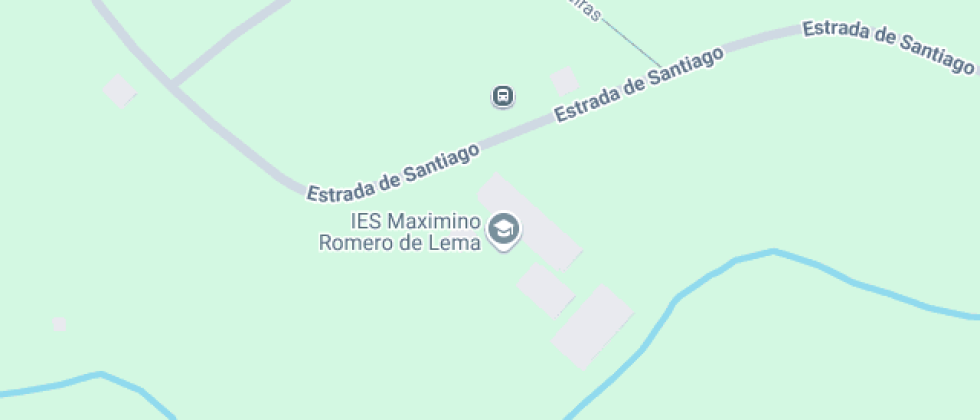This screenshot has height=420, width=980.
Task: Select the bus stop icon on the map
Action: pyautogui.click(x=503, y=96)
